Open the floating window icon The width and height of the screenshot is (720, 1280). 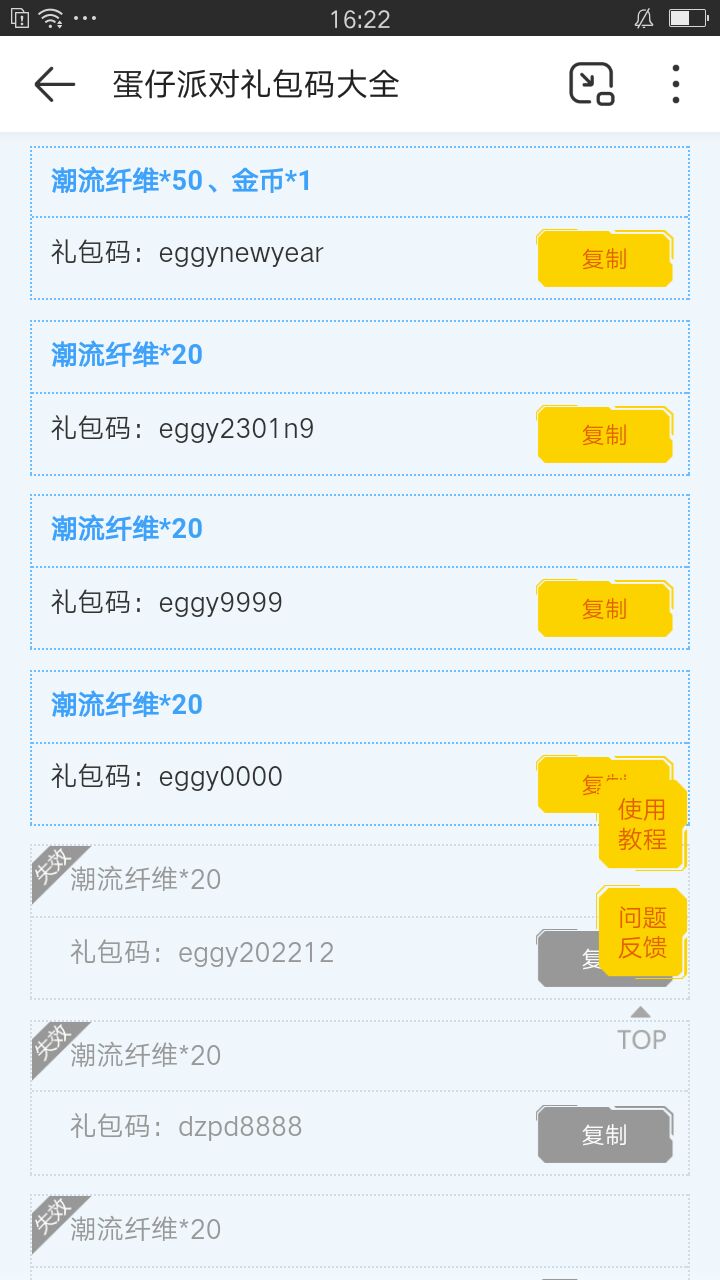tap(591, 84)
